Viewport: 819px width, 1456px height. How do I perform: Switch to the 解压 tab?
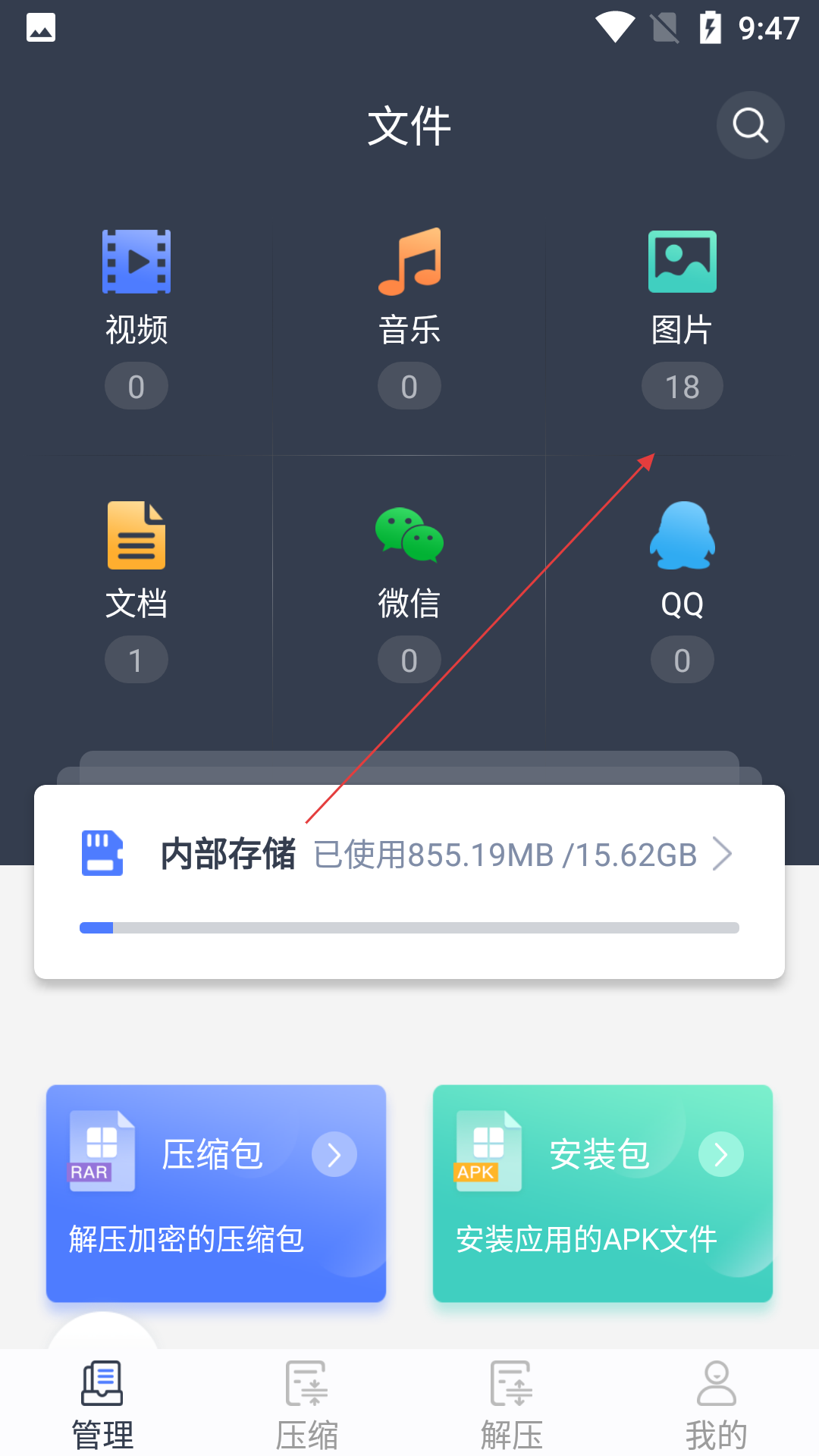512,1403
